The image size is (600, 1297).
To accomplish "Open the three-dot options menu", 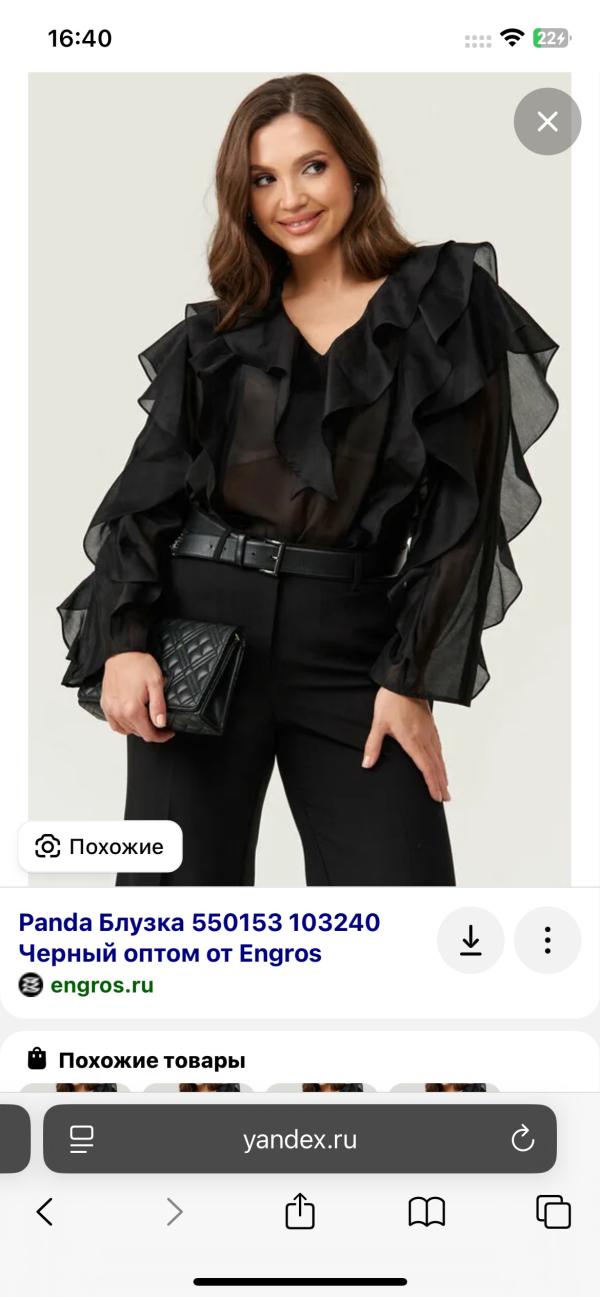I will click(547, 940).
